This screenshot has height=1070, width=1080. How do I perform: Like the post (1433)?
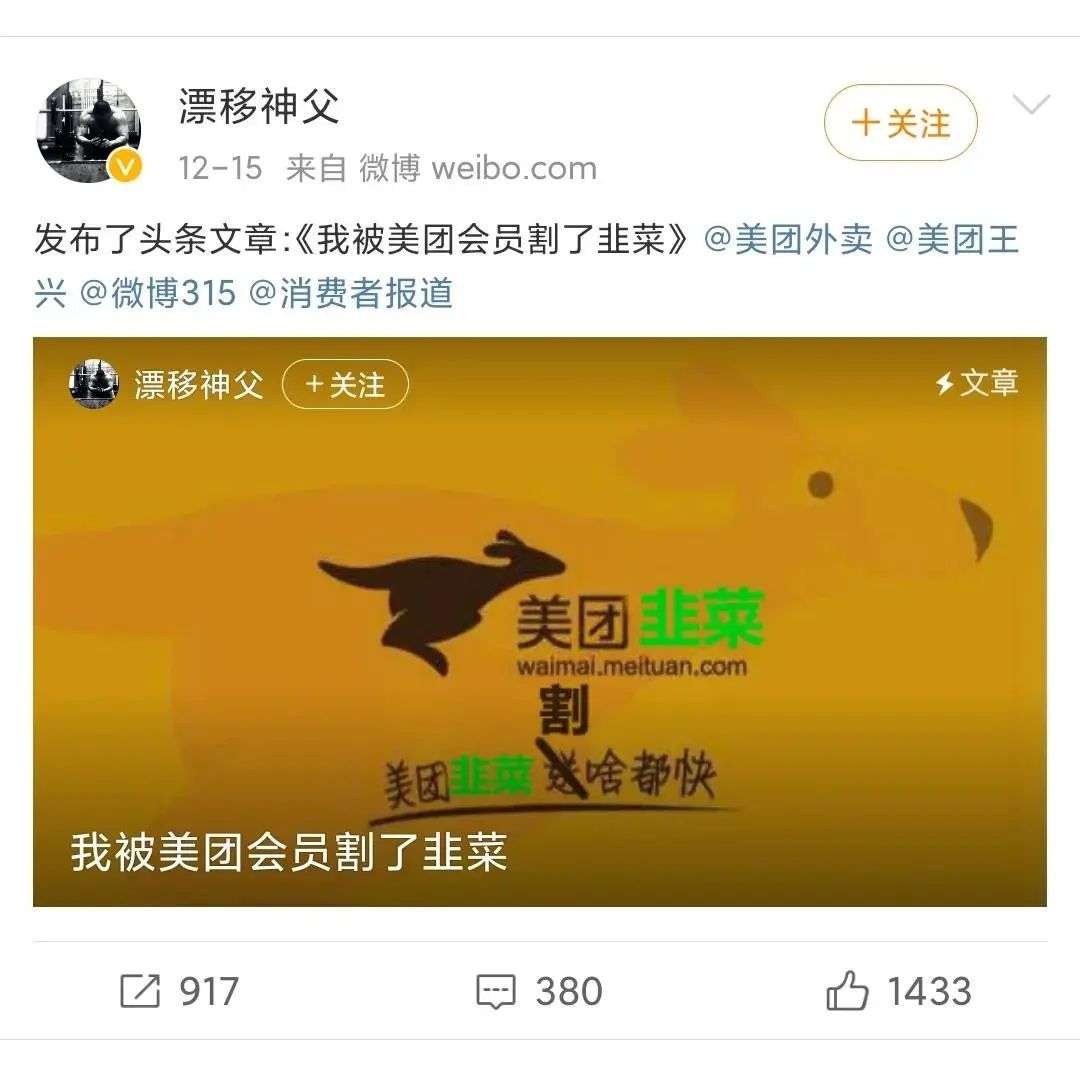point(898,991)
